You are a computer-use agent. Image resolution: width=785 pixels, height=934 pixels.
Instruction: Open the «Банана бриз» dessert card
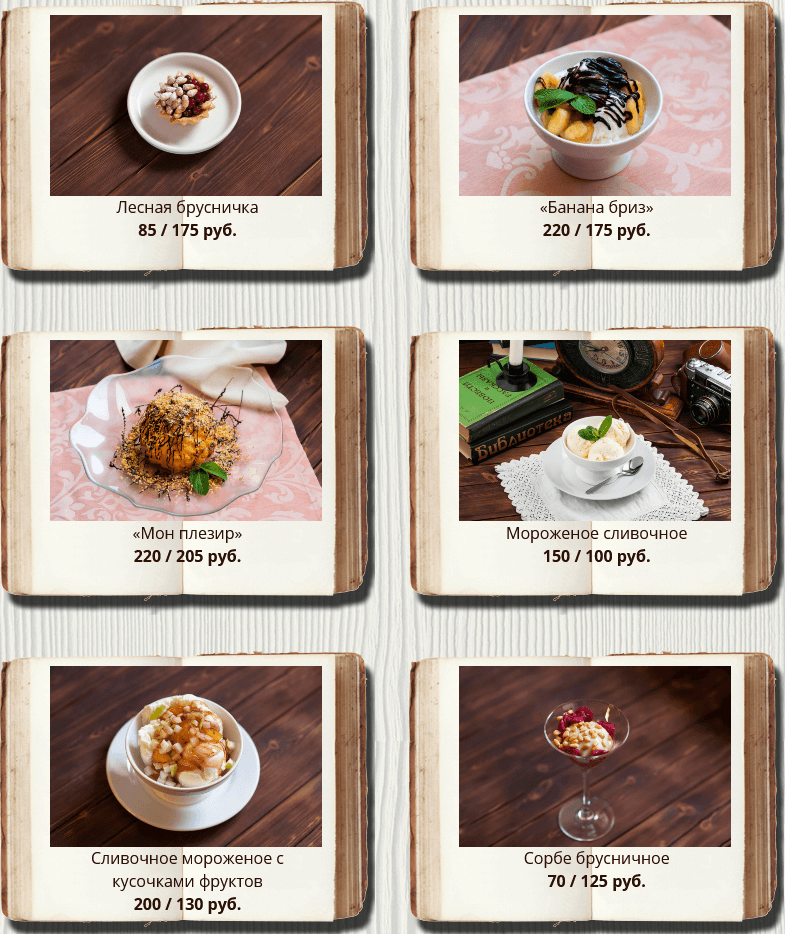coord(595,106)
